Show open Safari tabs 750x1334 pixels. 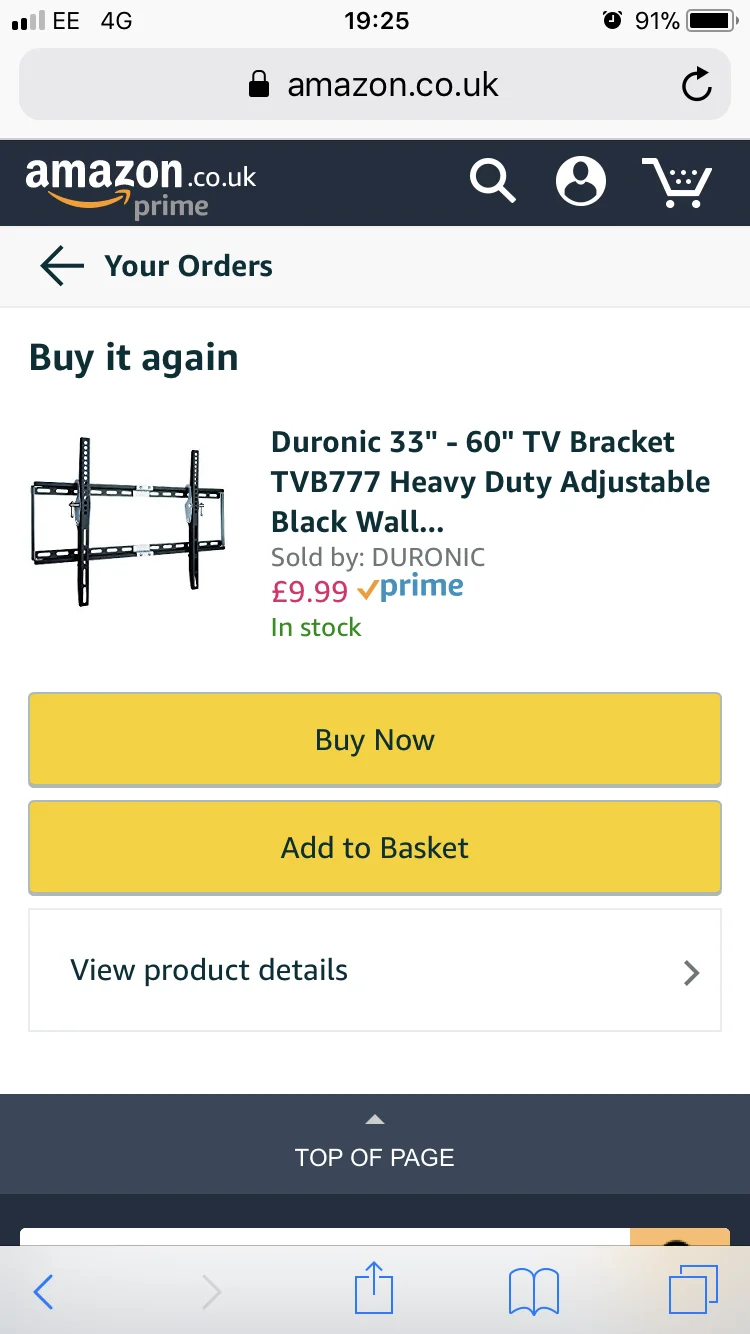(693, 1290)
